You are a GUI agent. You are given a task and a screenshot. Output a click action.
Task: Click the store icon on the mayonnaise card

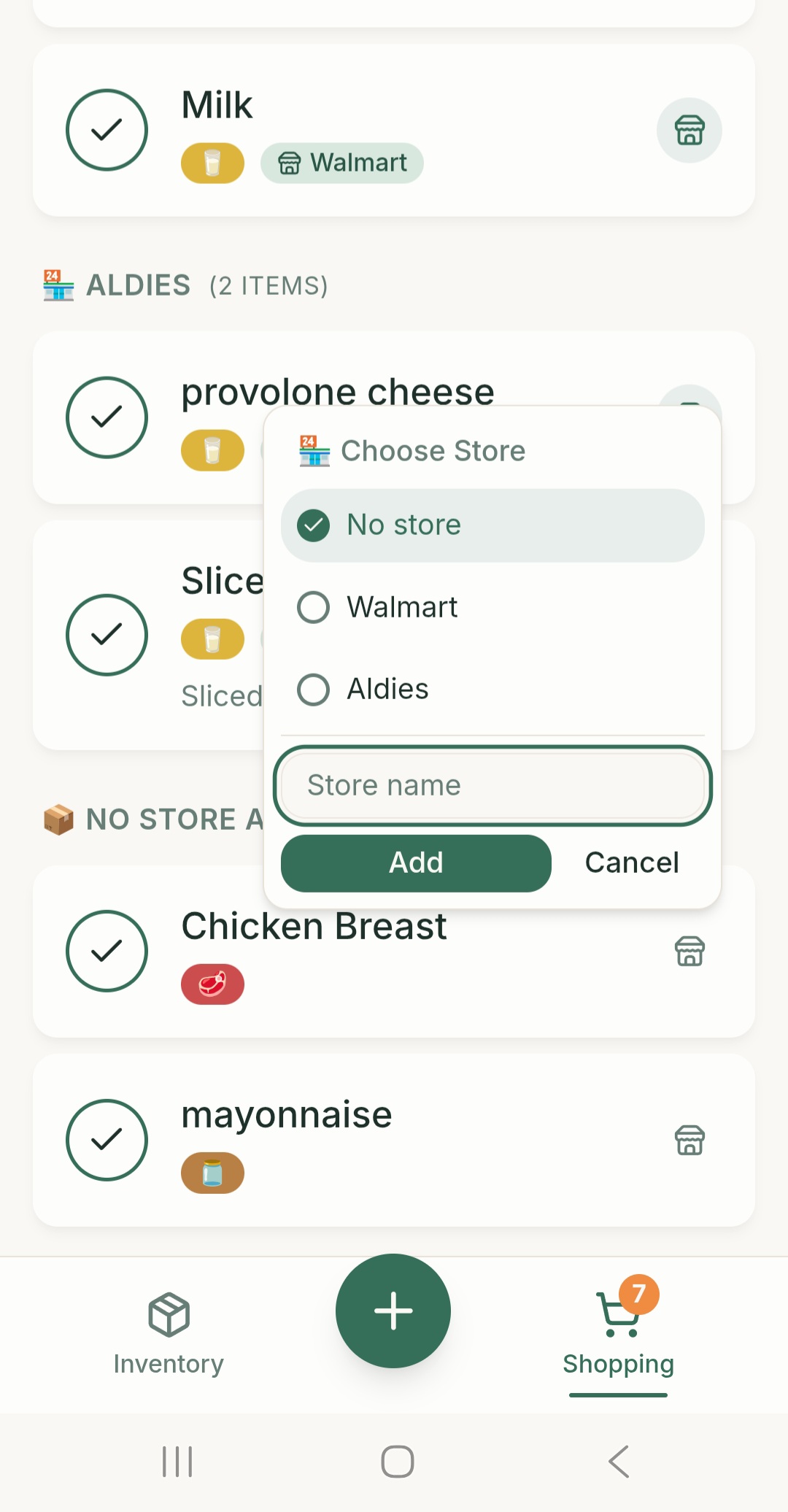[689, 1140]
